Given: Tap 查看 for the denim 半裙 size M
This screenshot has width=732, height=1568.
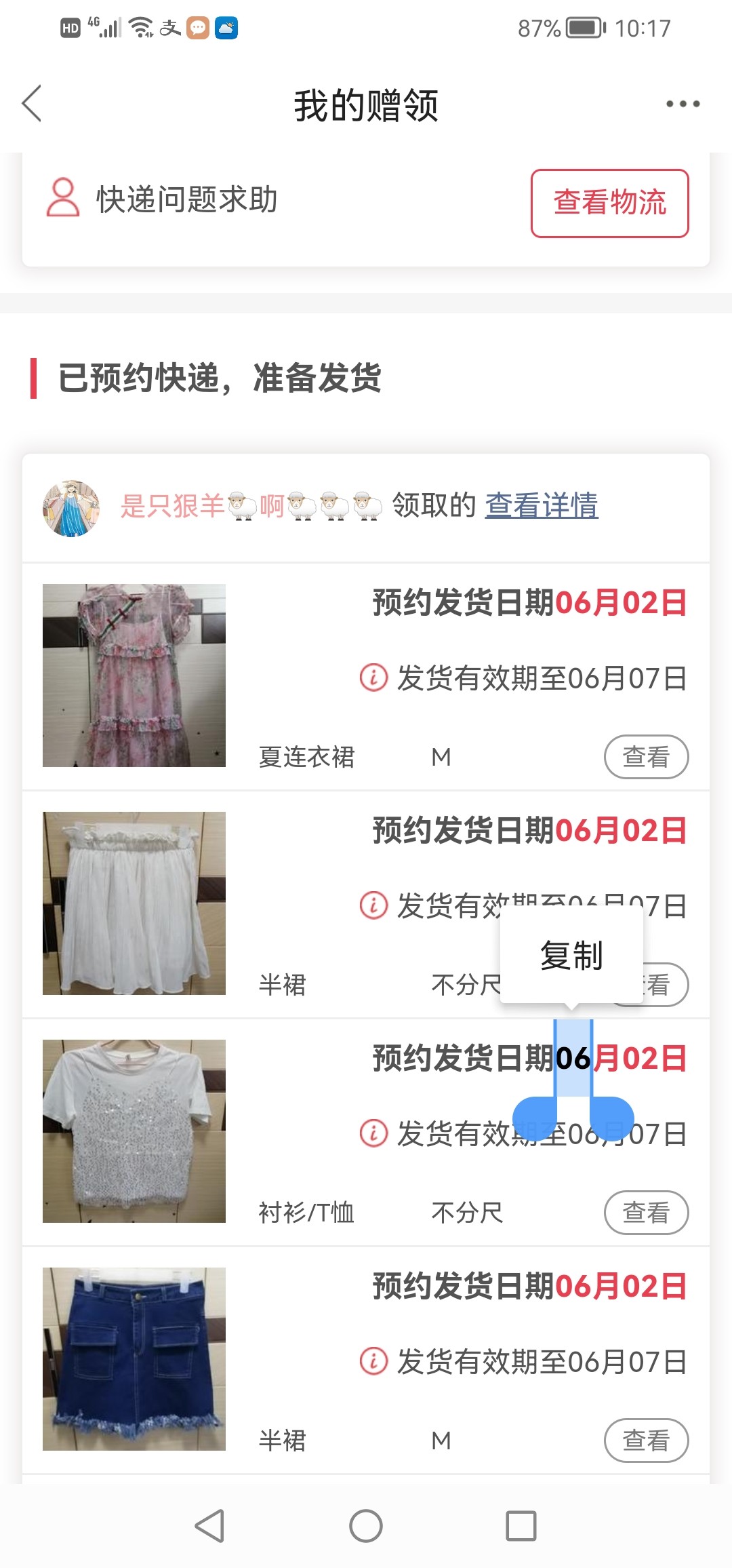Looking at the screenshot, I should pos(645,1440).
